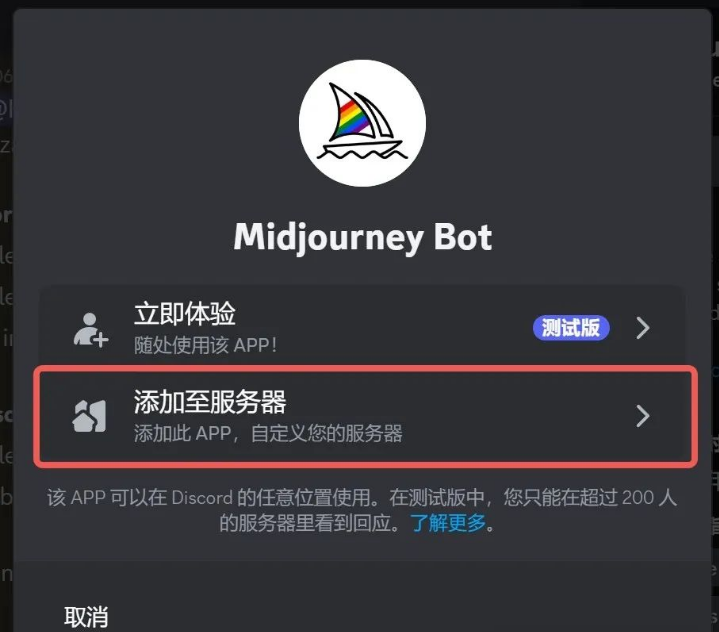Tap 取消 to cancel the dialog
The height and width of the screenshot is (632, 719).
coord(86,616)
